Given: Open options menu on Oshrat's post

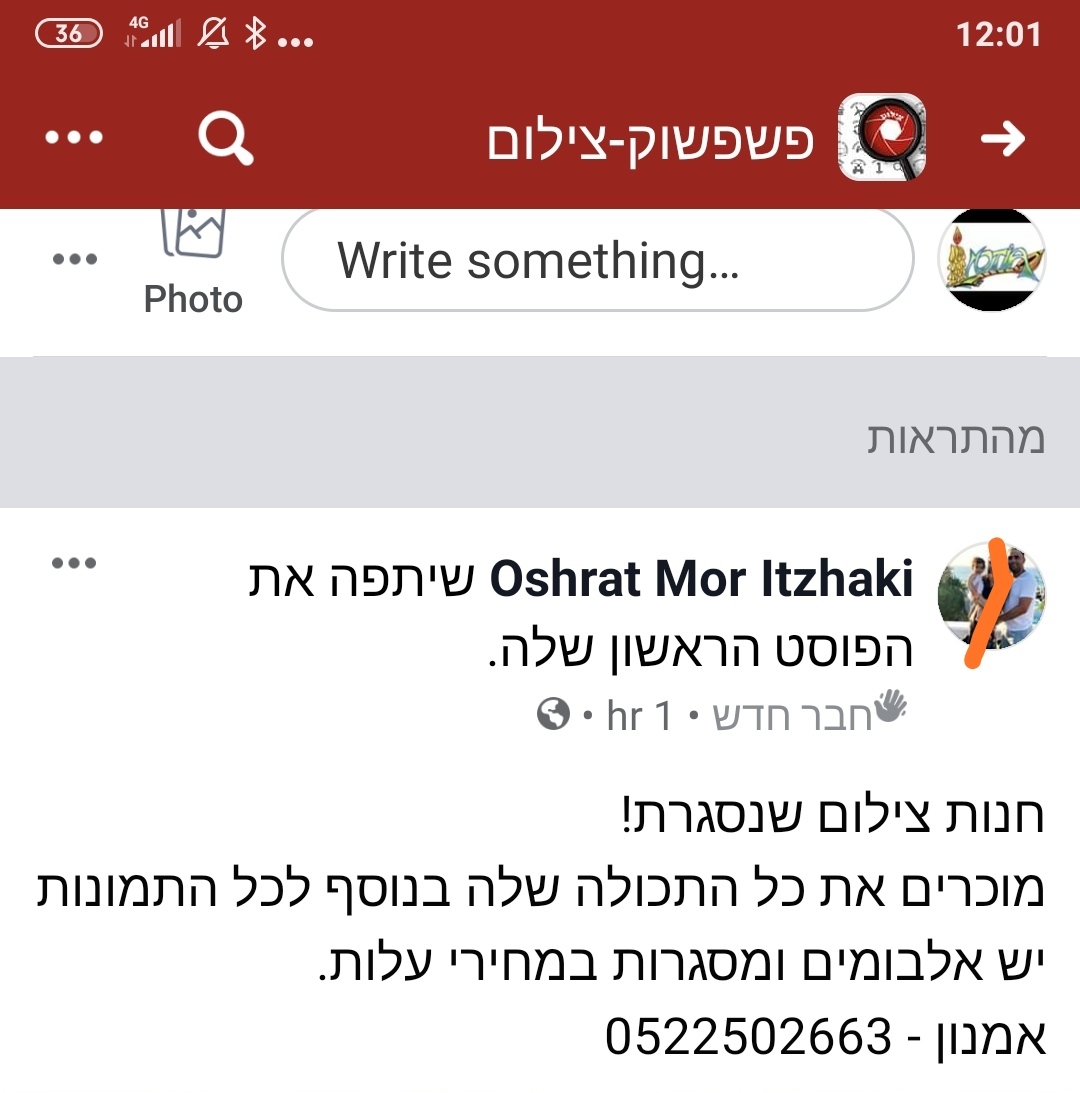Looking at the screenshot, I should pos(74,563).
